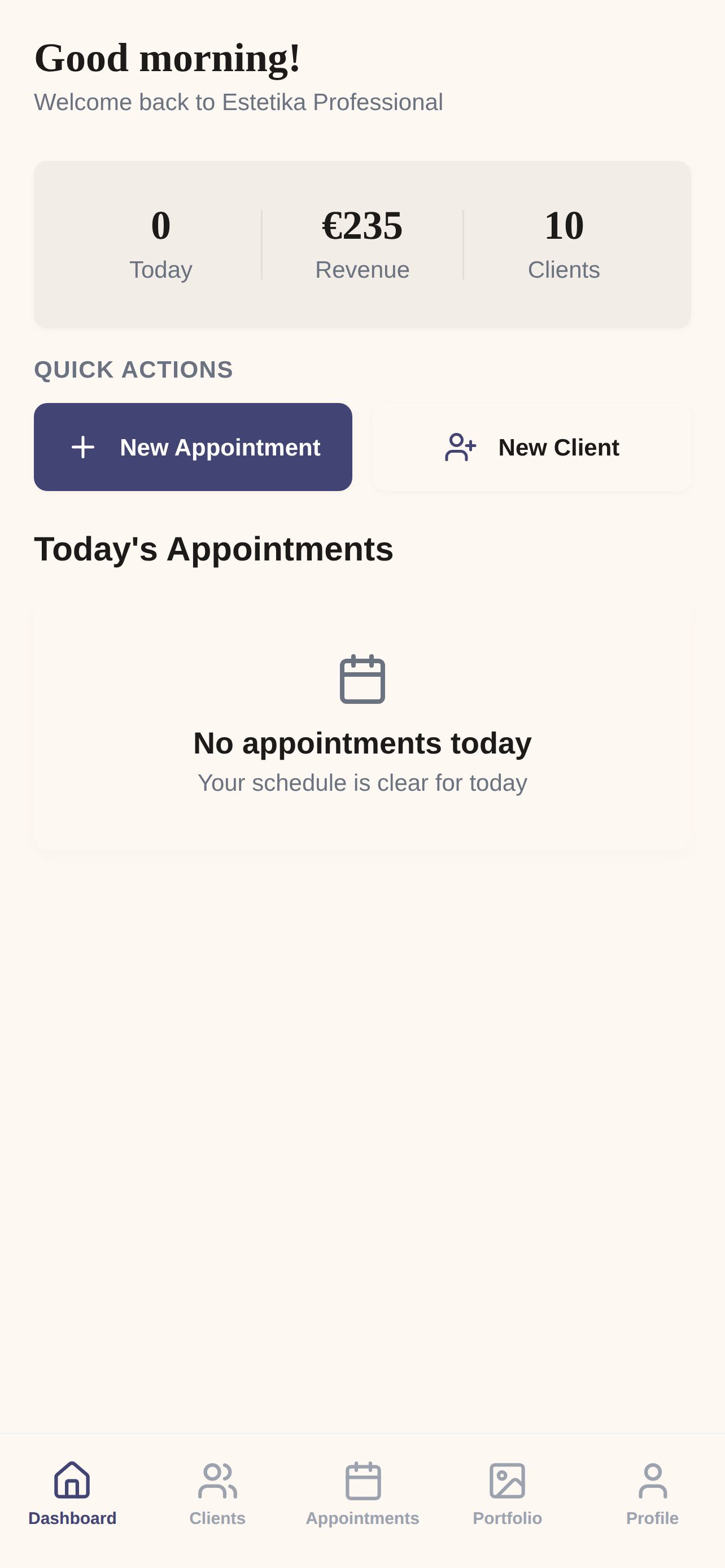Click the Good morning greeting heading
The height and width of the screenshot is (1568, 725).
pyautogui.click(x=168, y=56)
